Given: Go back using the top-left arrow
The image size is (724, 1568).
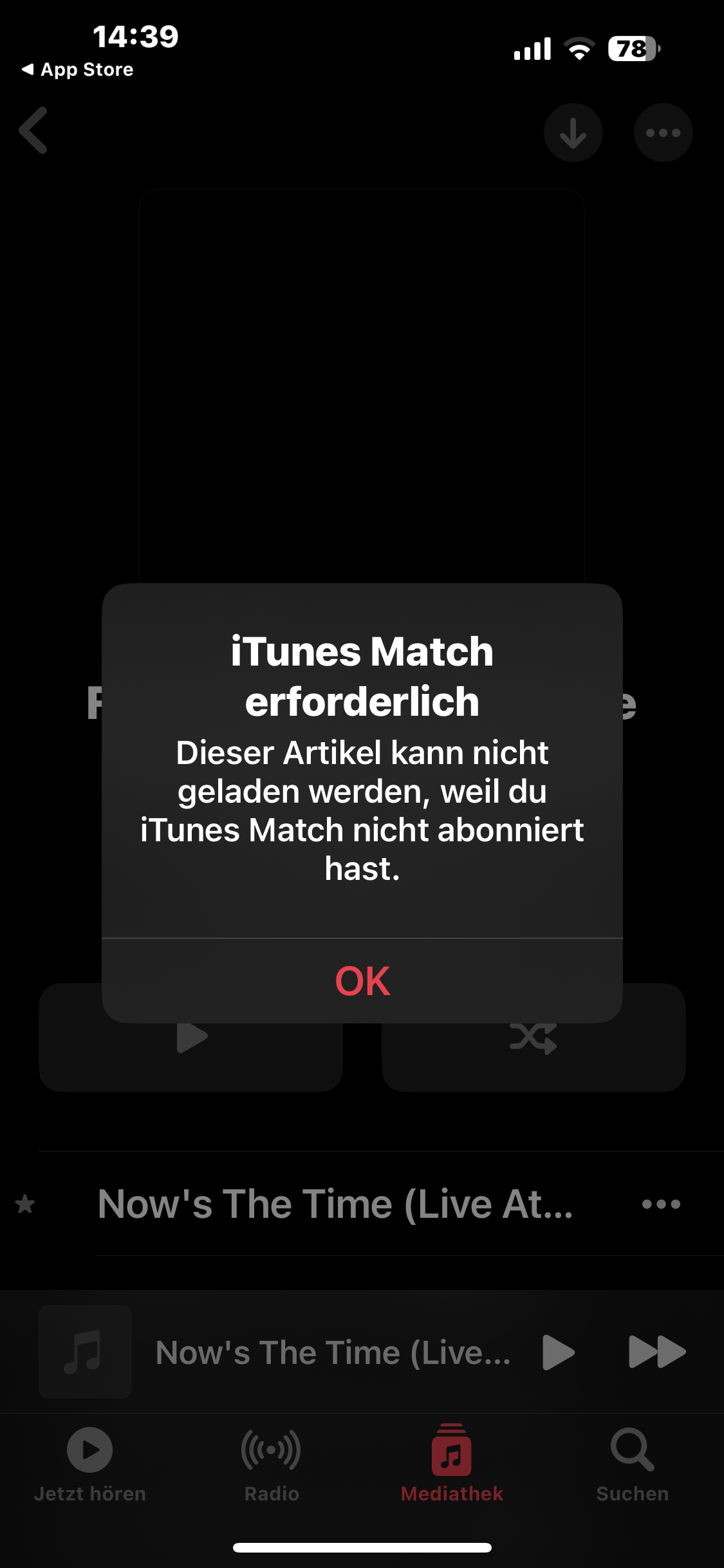Looking at the screenshot, I should click(33, 131).
